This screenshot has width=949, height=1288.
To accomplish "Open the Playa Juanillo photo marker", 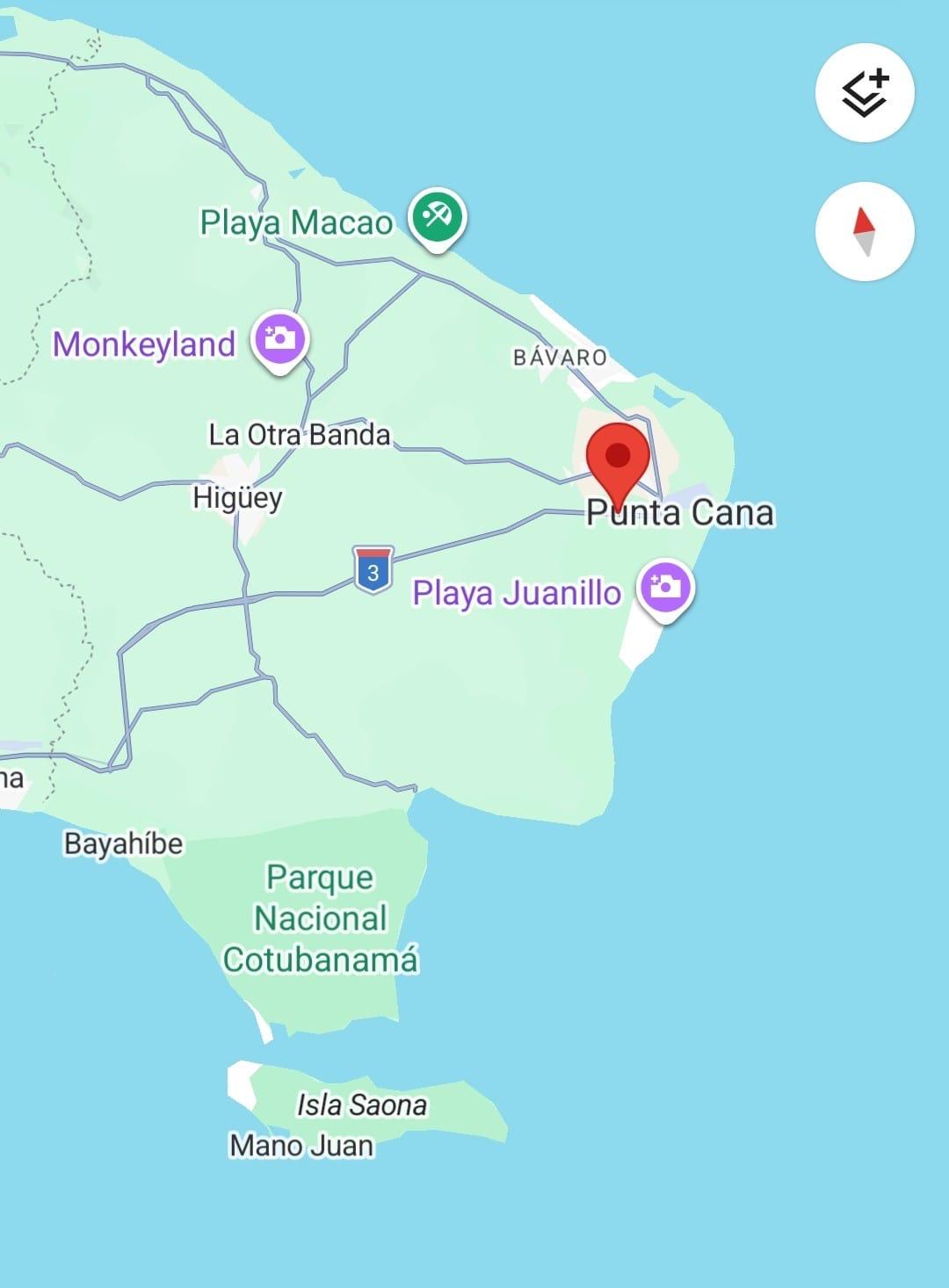I will [x=665, y=588].
